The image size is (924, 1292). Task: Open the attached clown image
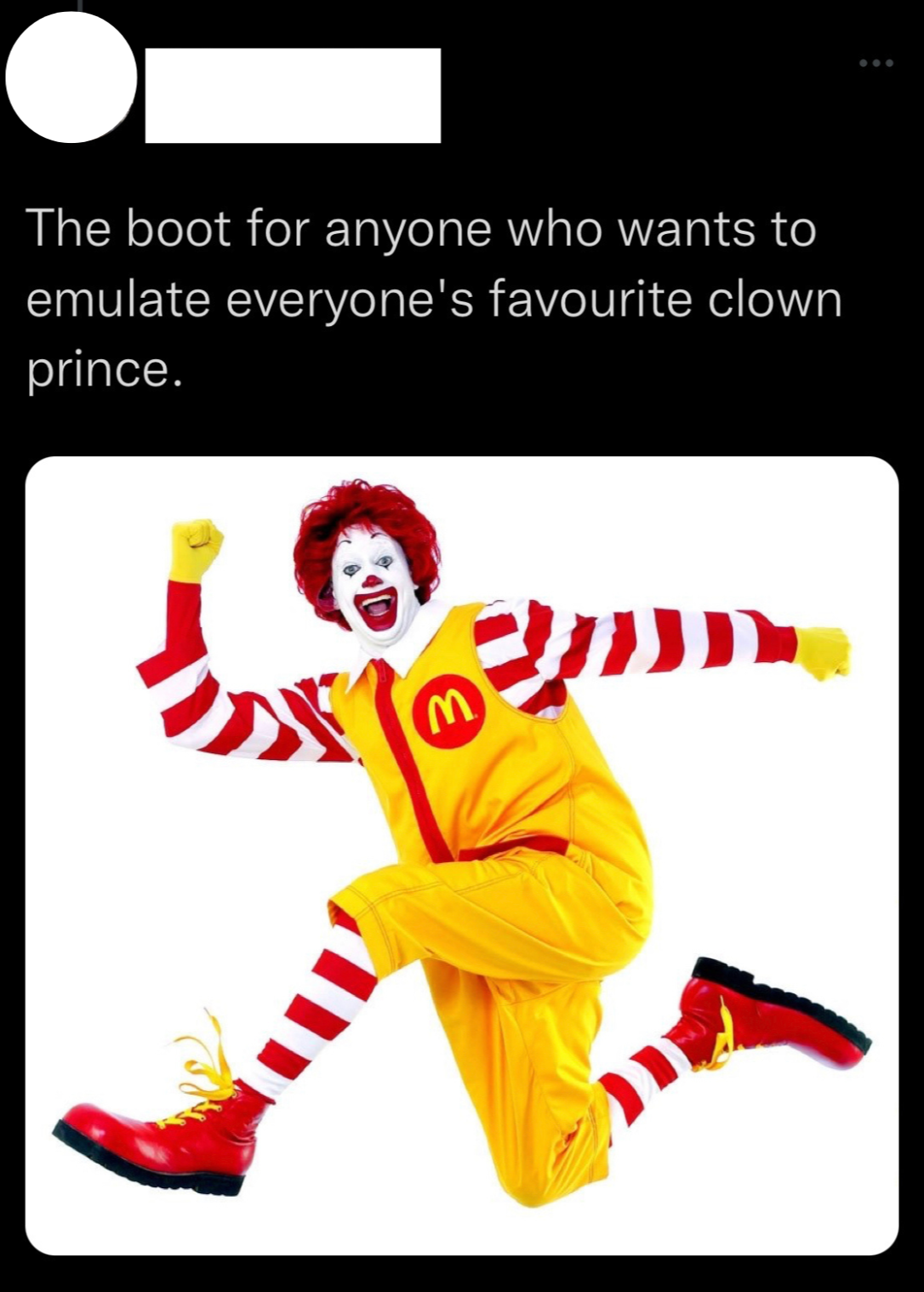click(461, 855)
